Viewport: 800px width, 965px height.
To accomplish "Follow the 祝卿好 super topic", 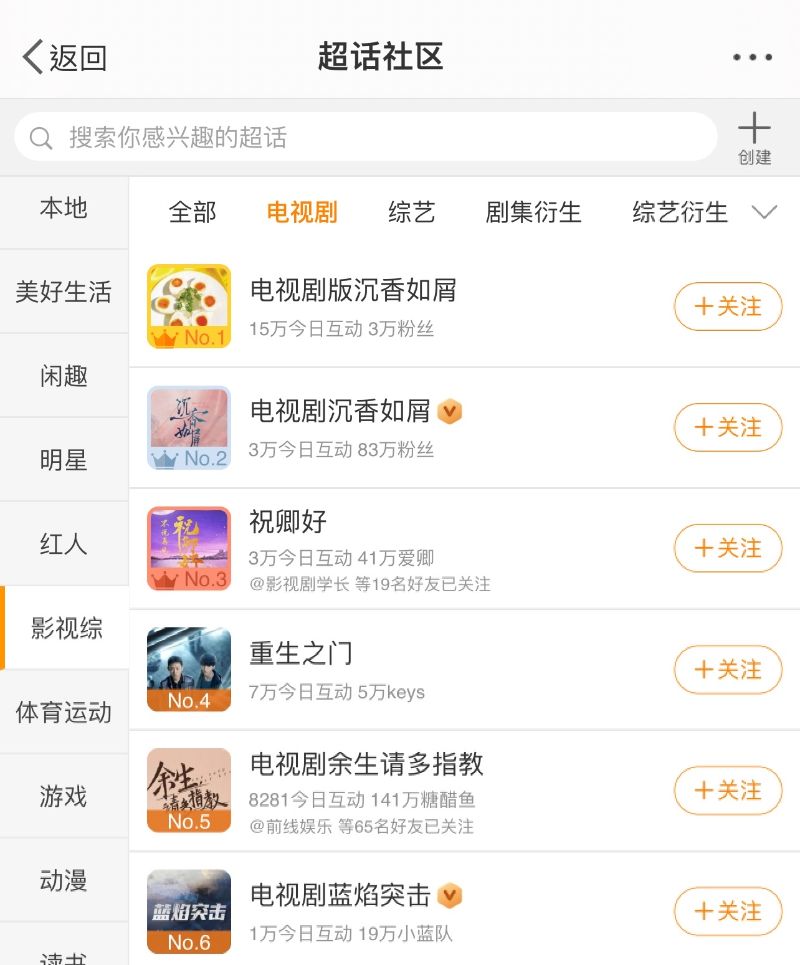I will pyautogui.click(x=727, y=548).
